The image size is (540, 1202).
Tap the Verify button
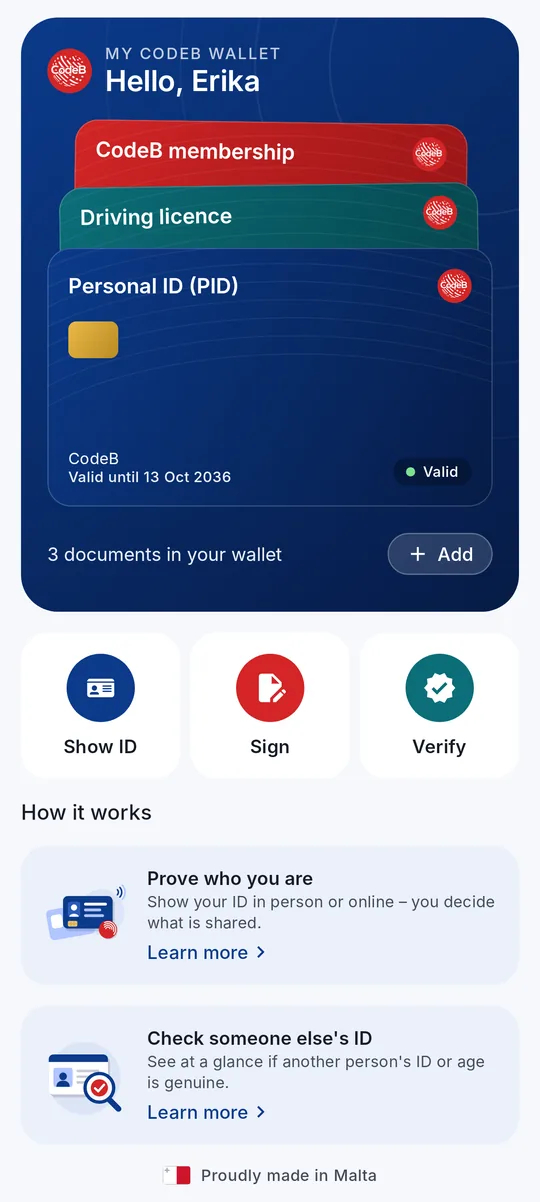tap(439, 705)
